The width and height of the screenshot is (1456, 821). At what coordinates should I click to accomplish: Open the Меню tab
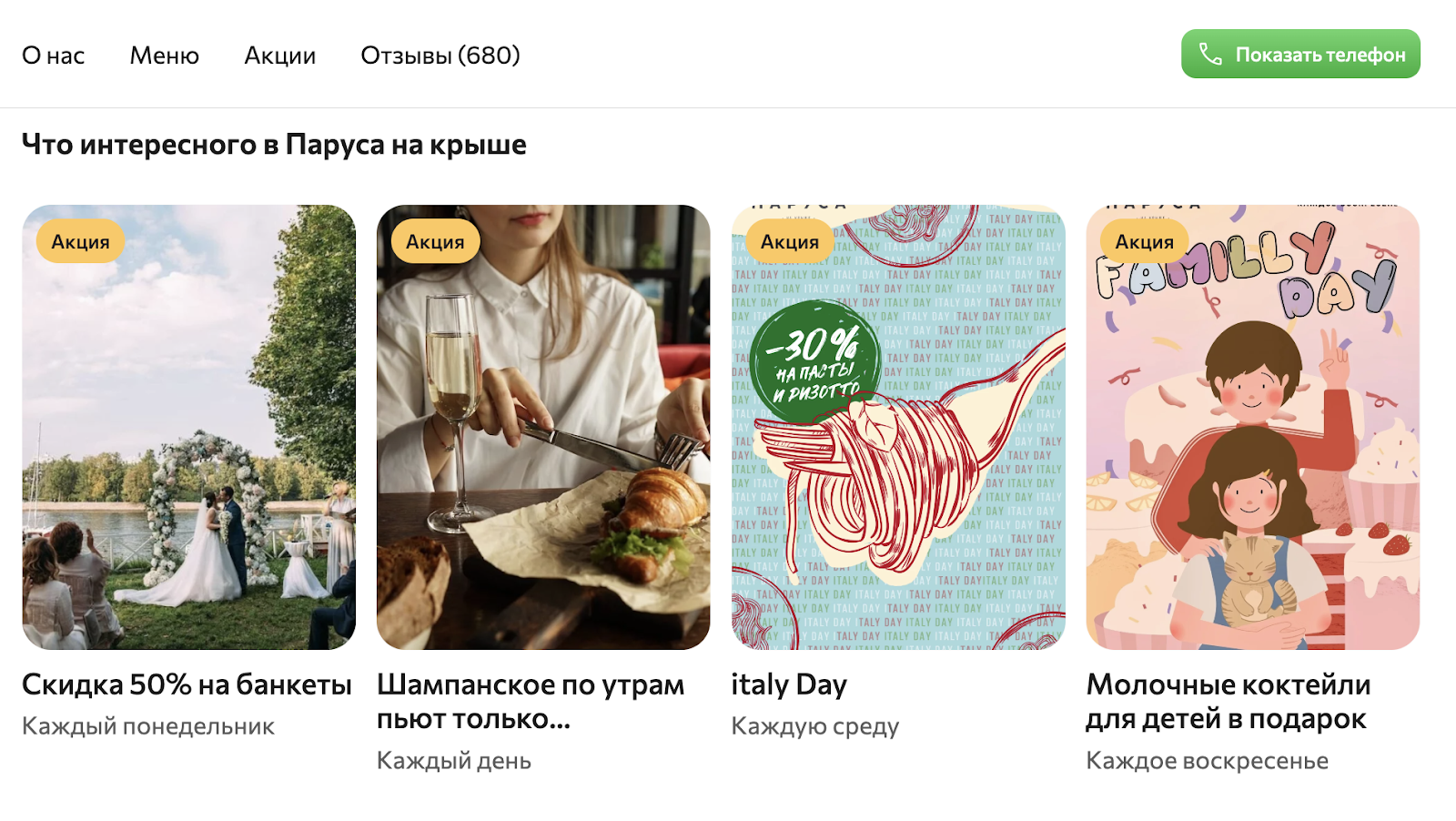tap(164, 56)
